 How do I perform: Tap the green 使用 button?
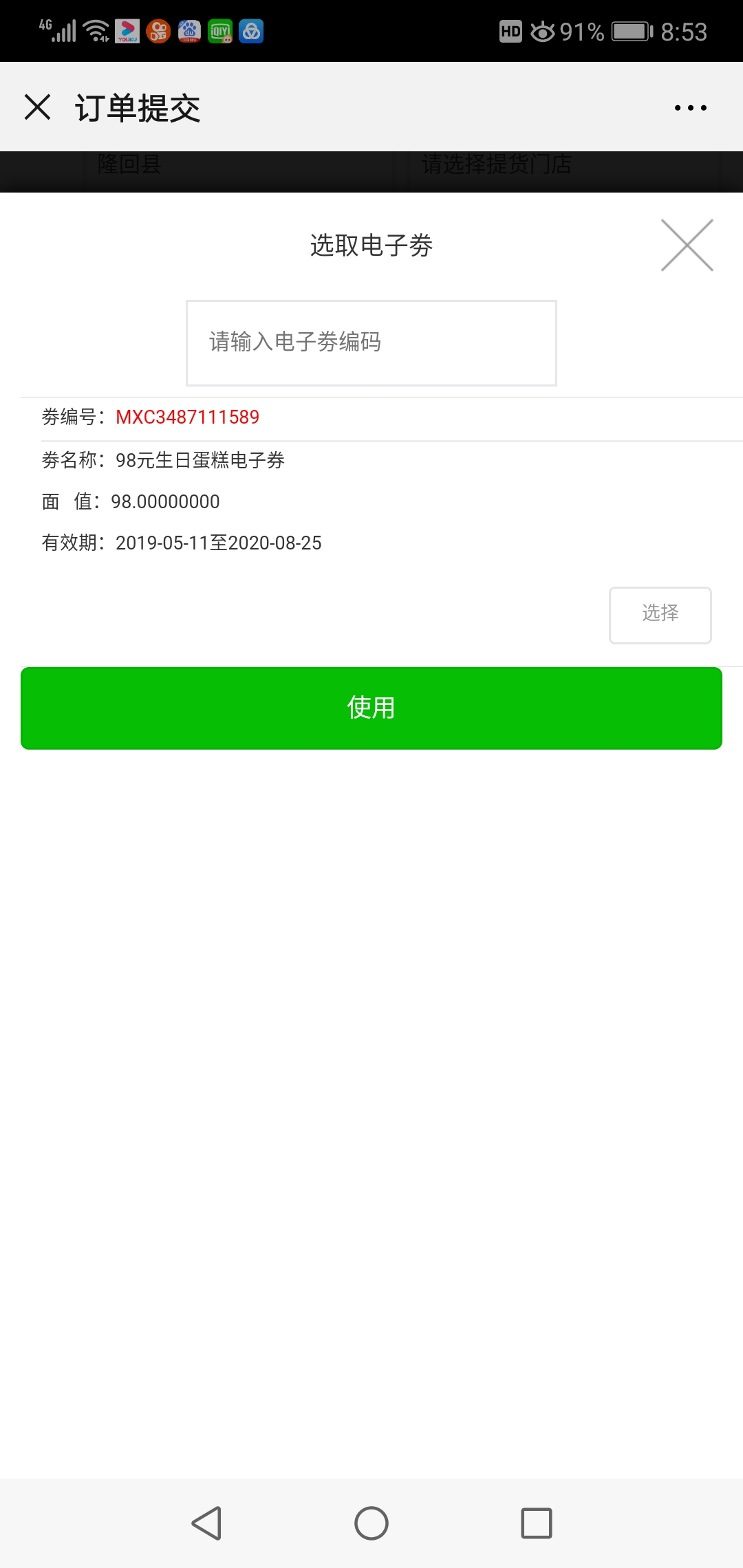click(371, 708)
